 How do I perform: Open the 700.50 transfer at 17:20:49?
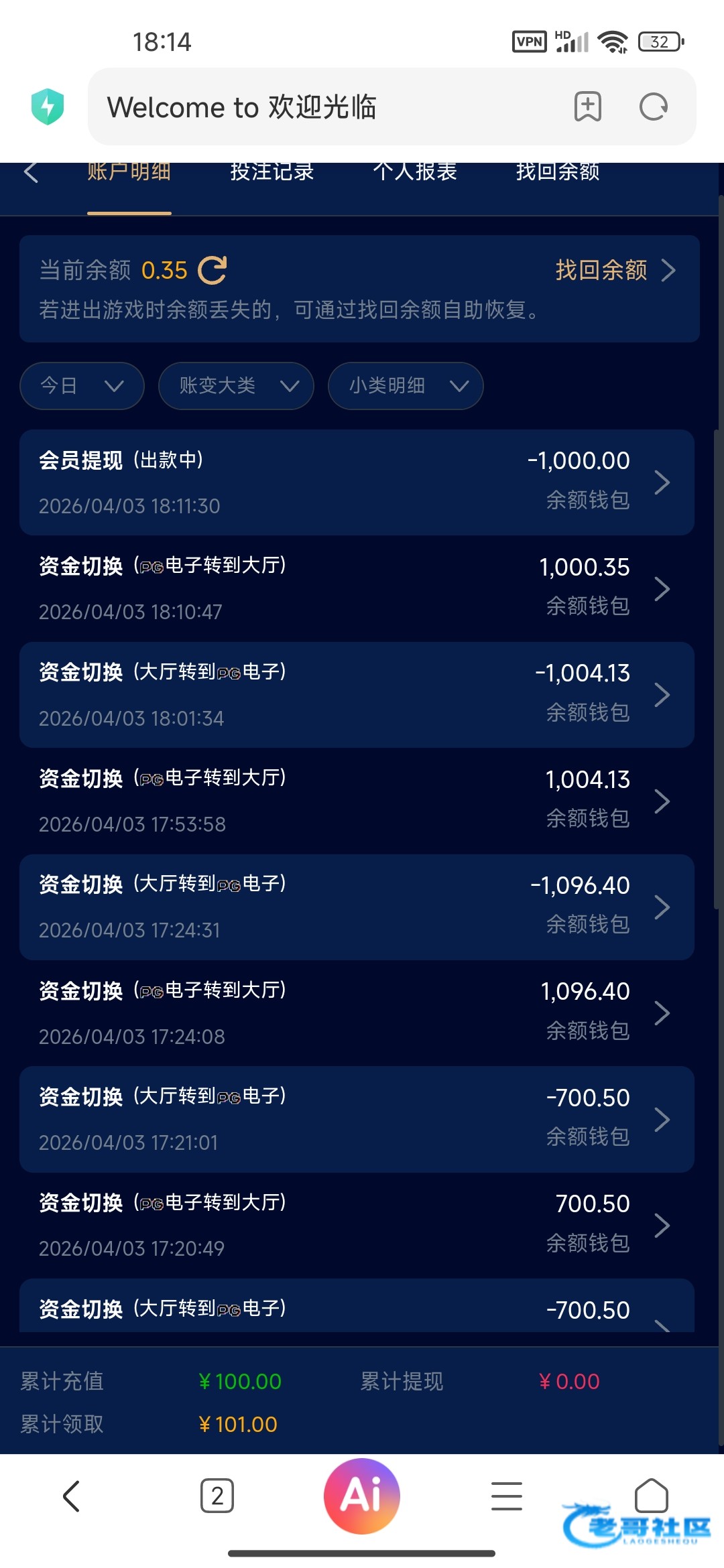(357, 1225)
